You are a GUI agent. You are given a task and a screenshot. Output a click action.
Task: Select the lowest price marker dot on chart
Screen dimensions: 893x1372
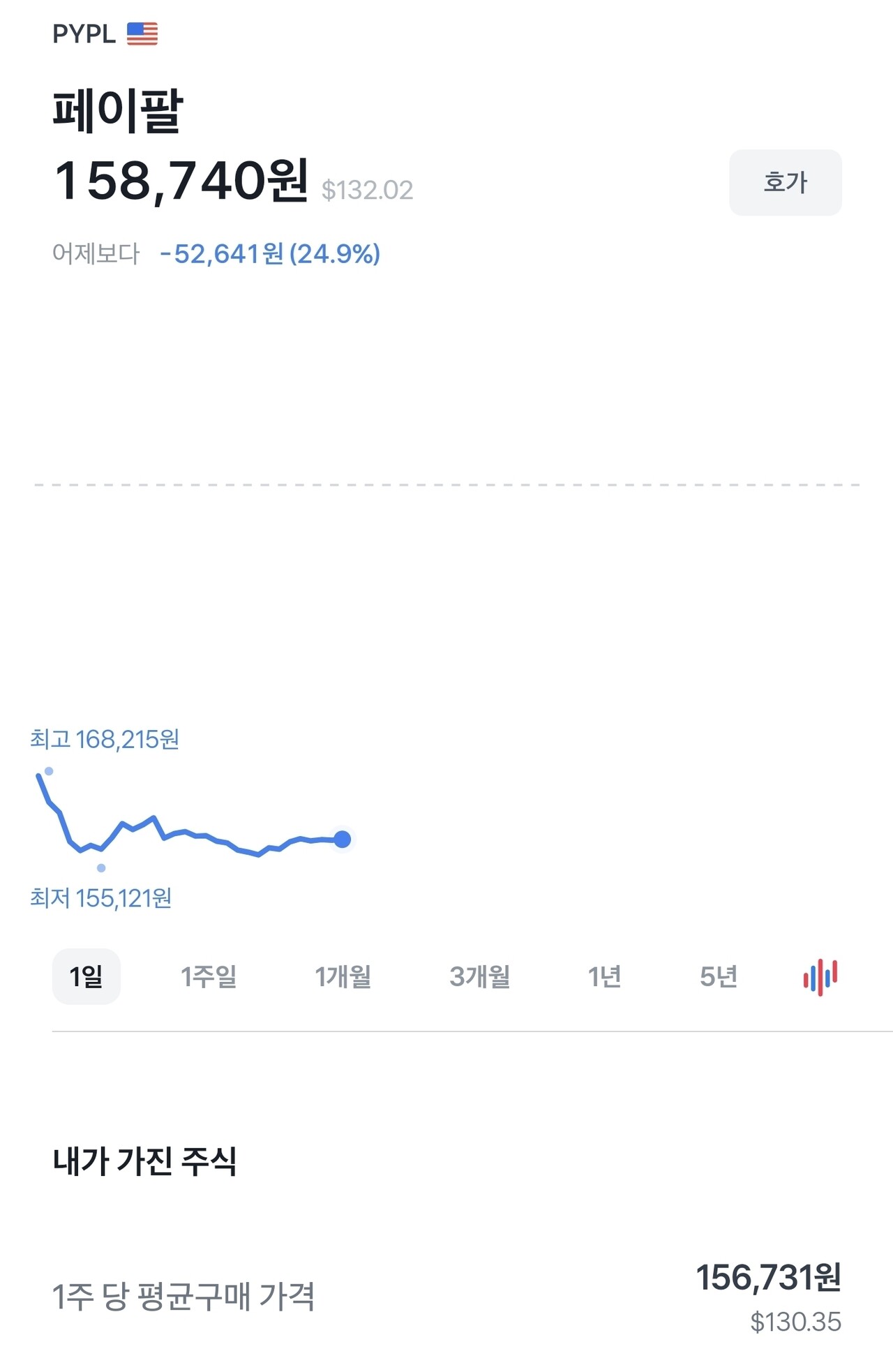[100, 866]
